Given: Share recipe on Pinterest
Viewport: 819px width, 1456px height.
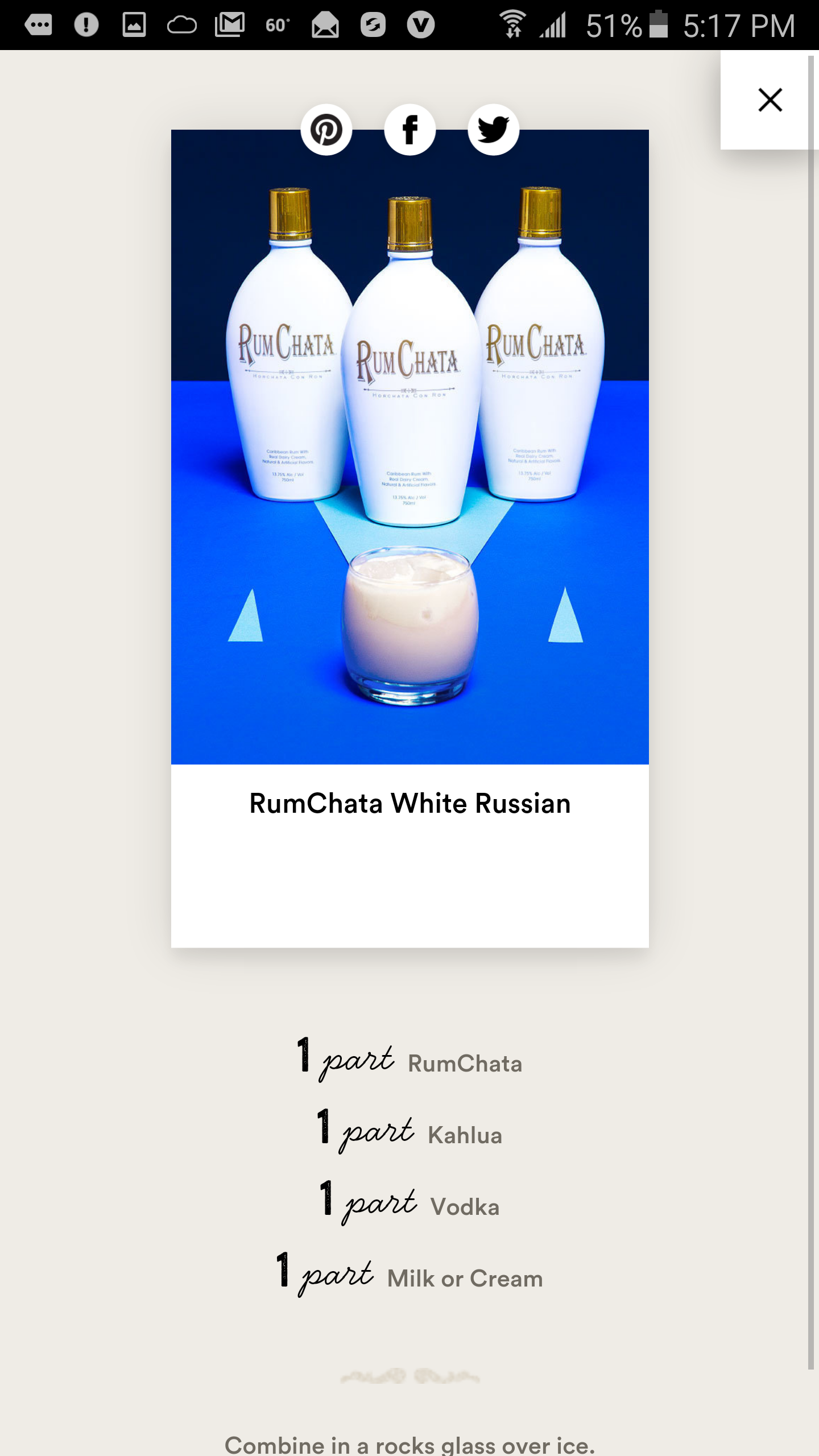Looking at the screenshot, I should click(x=326, y=130).
